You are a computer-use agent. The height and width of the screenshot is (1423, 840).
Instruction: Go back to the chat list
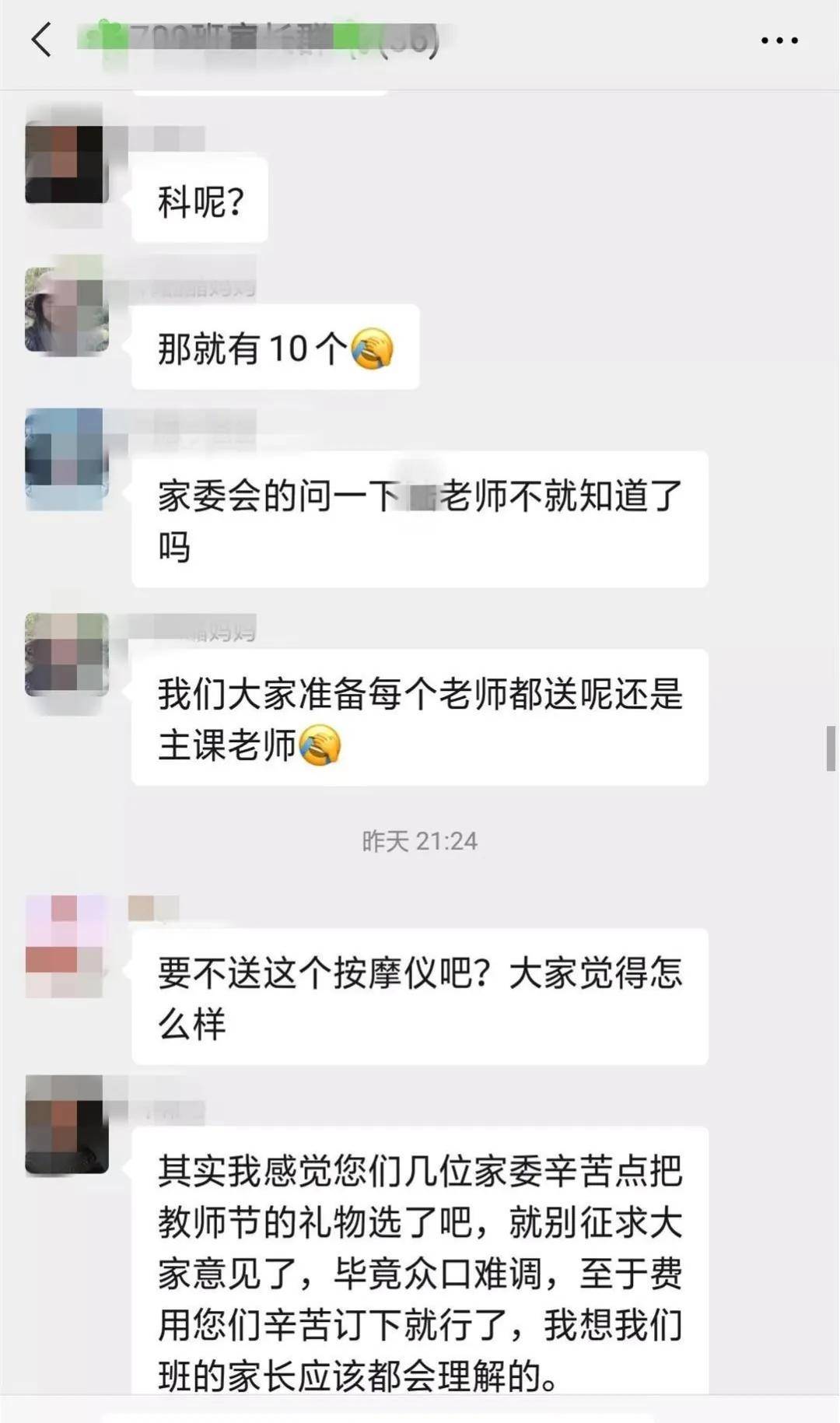point(42,40)
